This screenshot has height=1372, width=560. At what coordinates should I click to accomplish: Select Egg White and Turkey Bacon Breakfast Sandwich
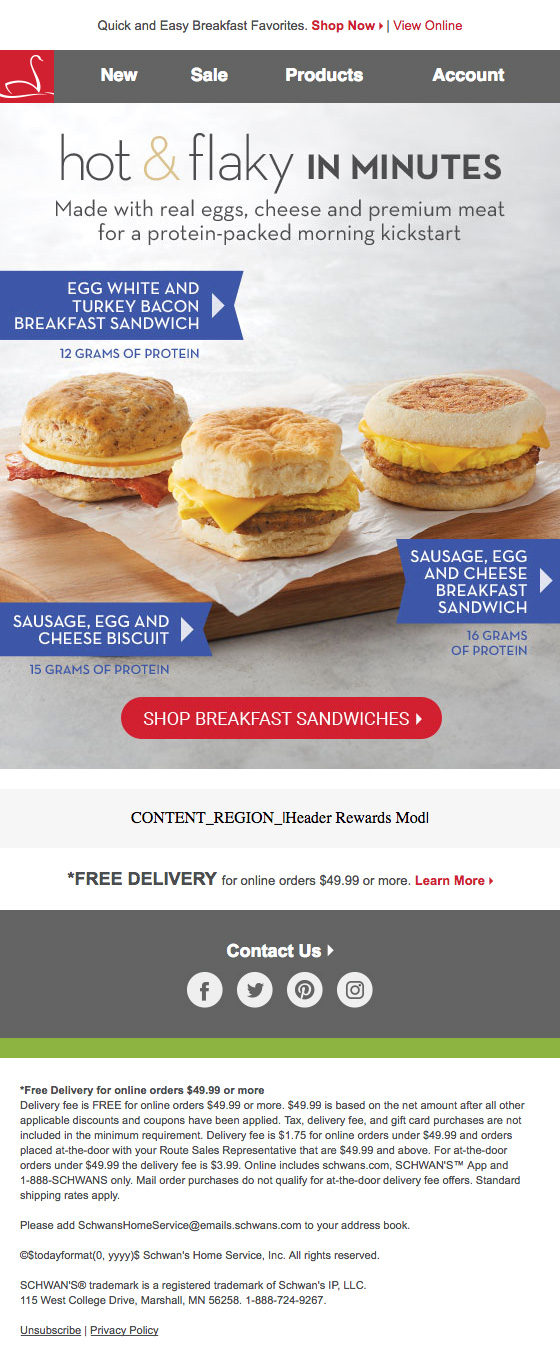click(121, 305)
